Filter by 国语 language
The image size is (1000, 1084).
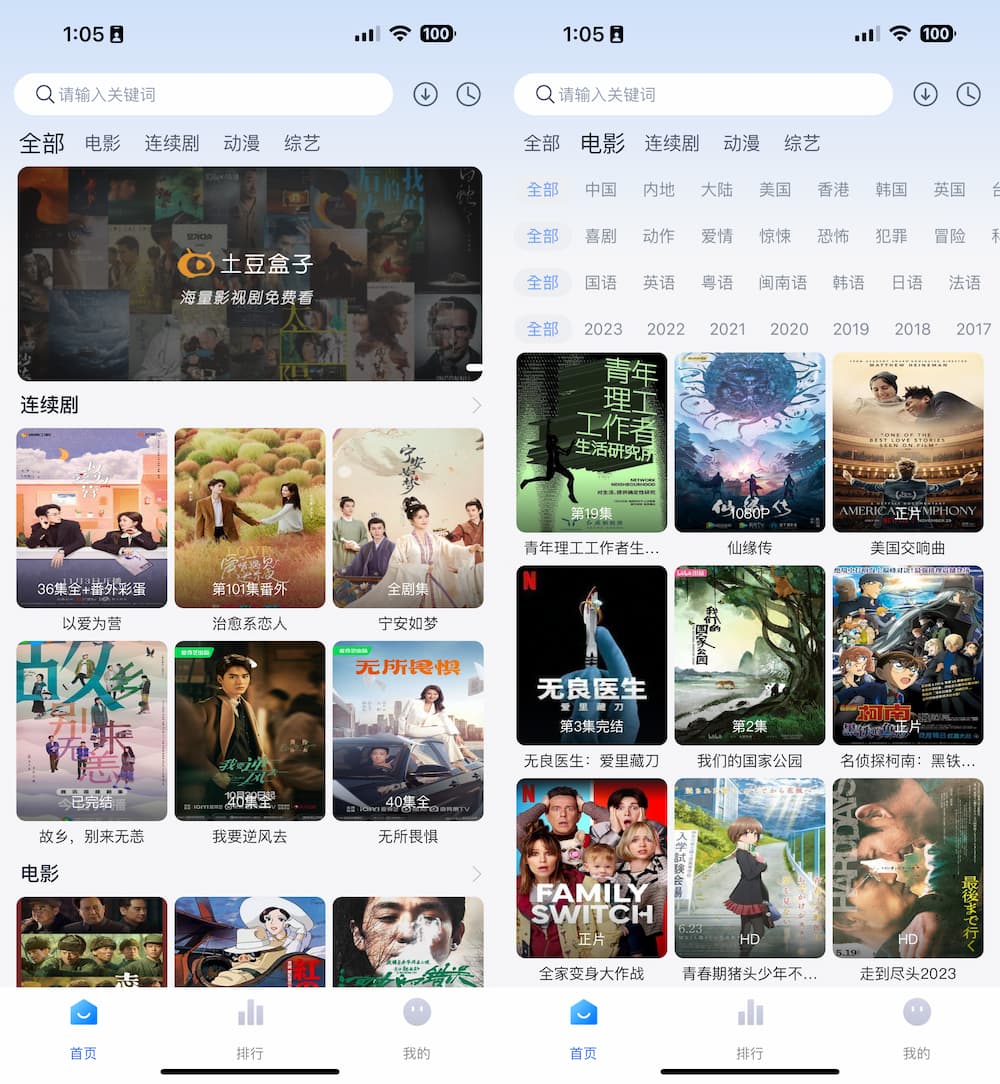(x=601, y=283)
